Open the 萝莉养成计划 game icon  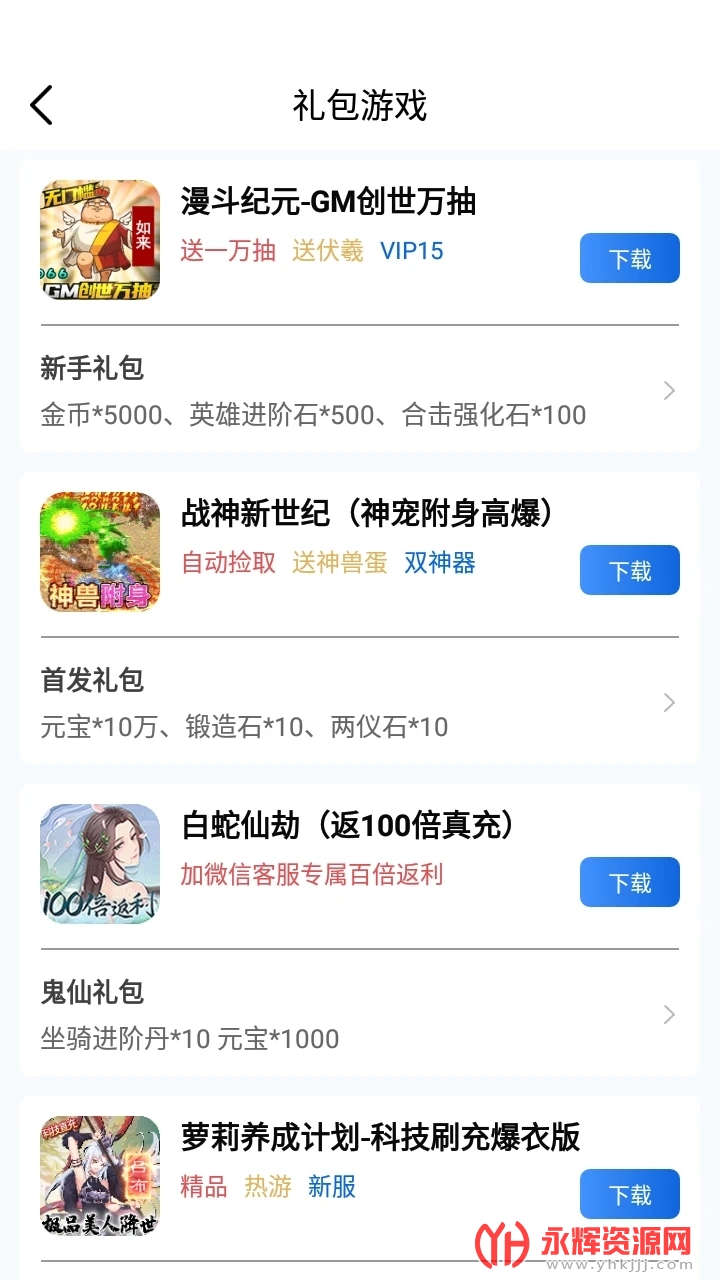pos(100,1176)
